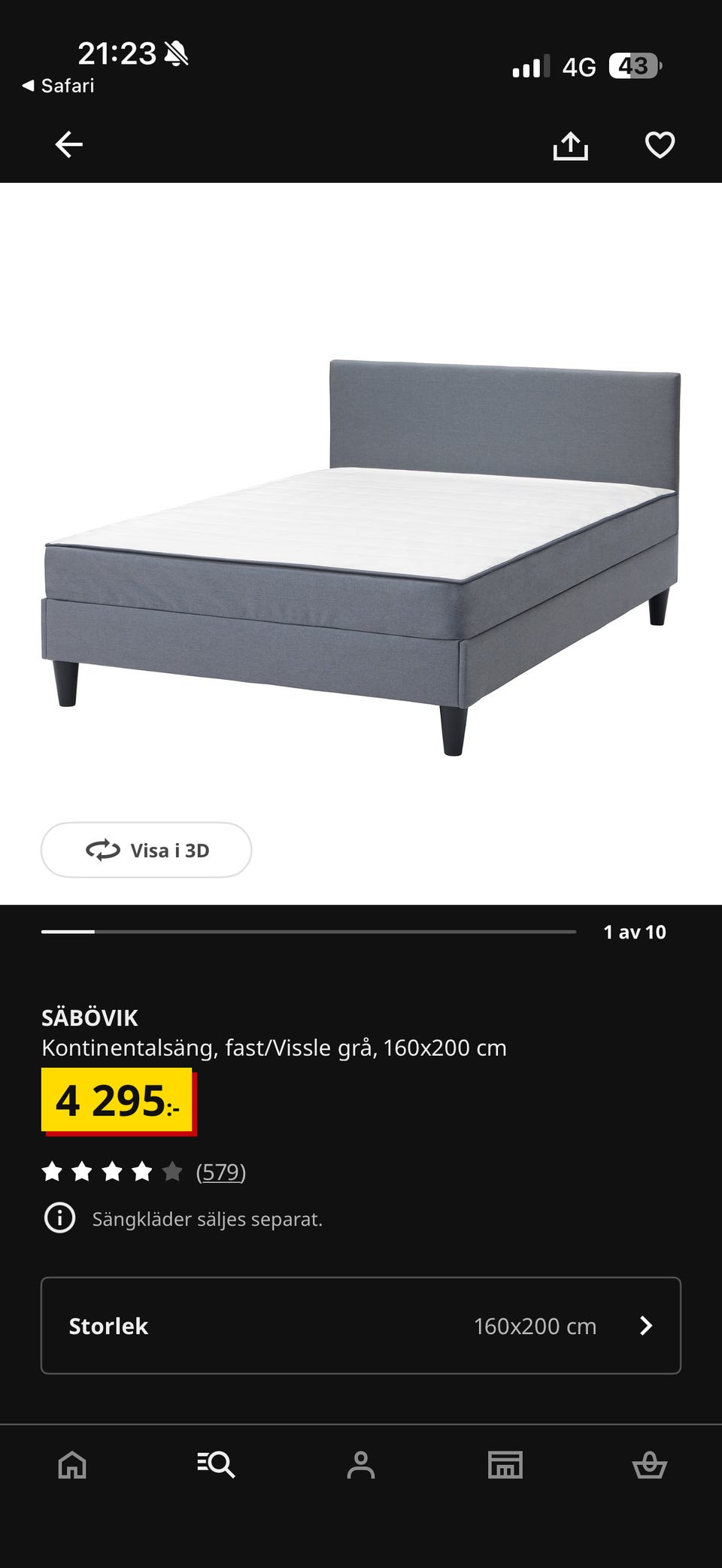Open Visa i 3D view

click(x=146, y=850)
